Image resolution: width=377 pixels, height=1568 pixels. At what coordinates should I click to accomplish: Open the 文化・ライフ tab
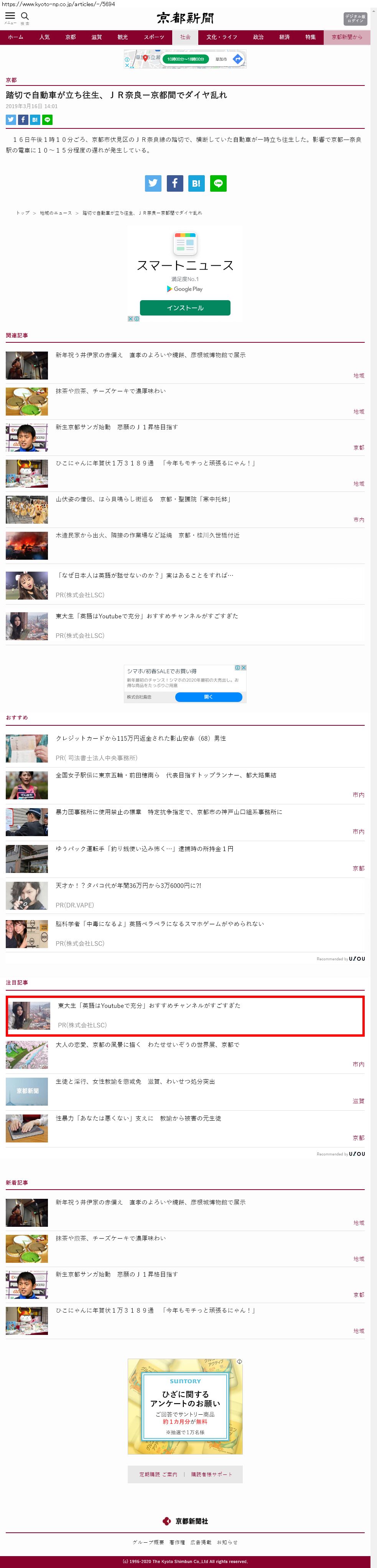pos(222,37)
